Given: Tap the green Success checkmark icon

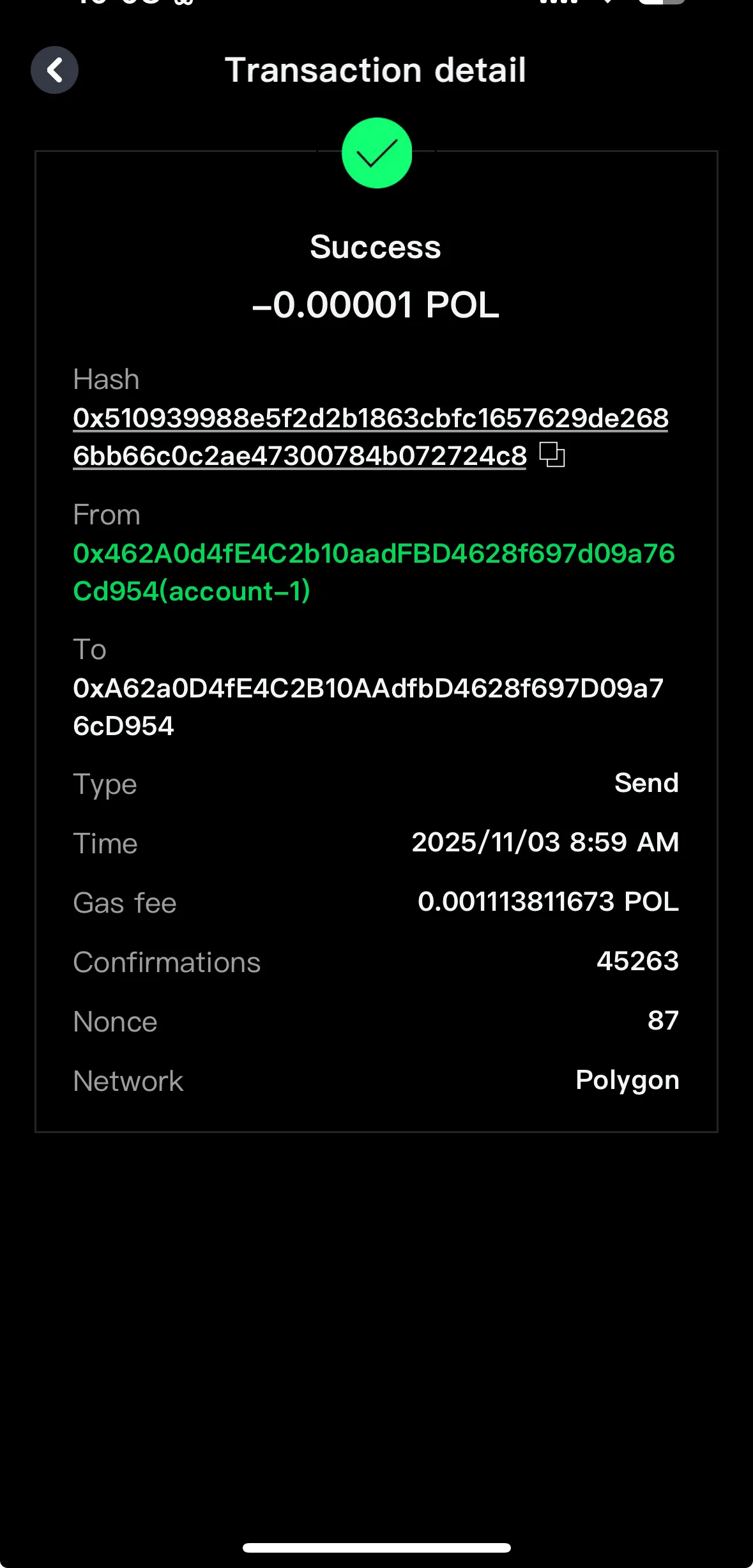Looking at the screenshot, I should 377,152.
